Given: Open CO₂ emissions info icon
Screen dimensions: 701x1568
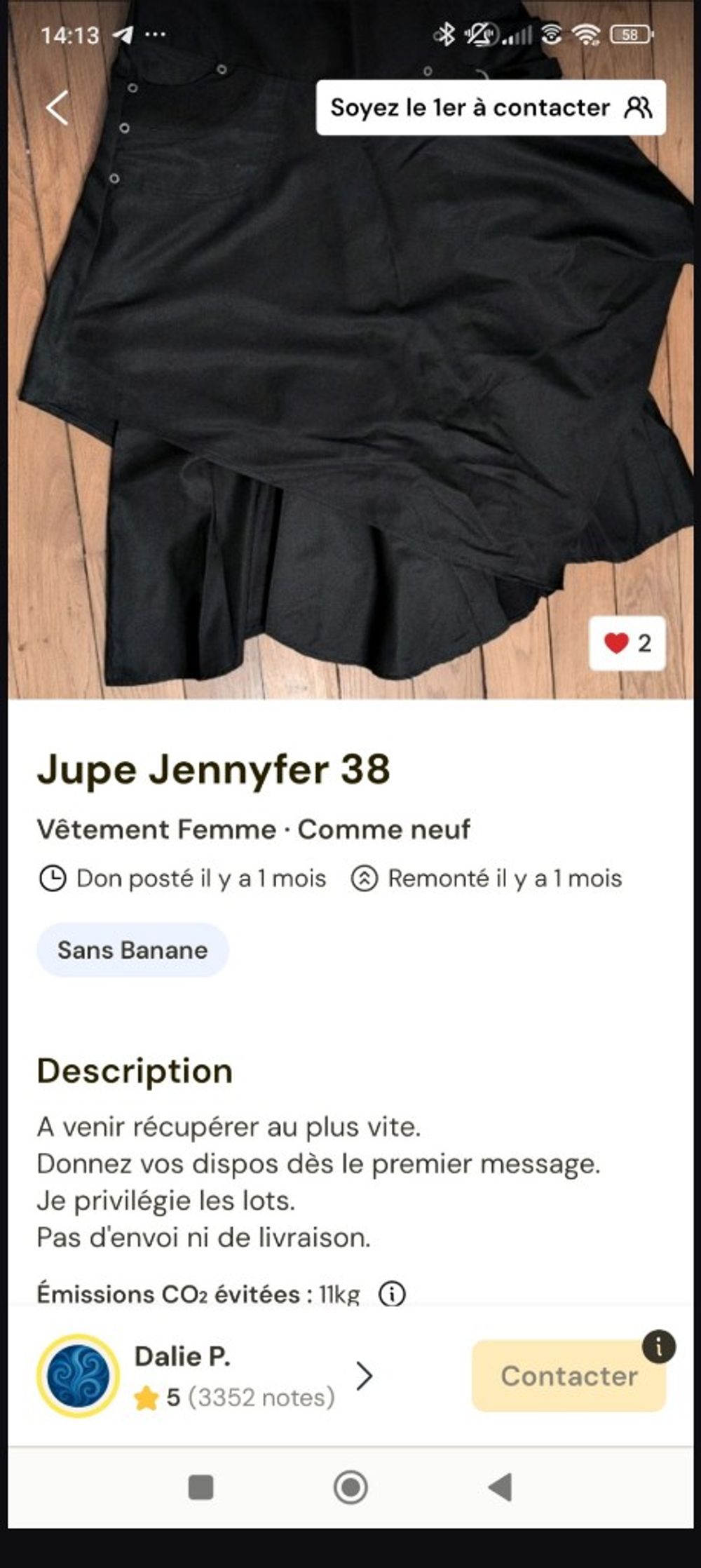Looking at the screenshot, I should pos(392,1294).
